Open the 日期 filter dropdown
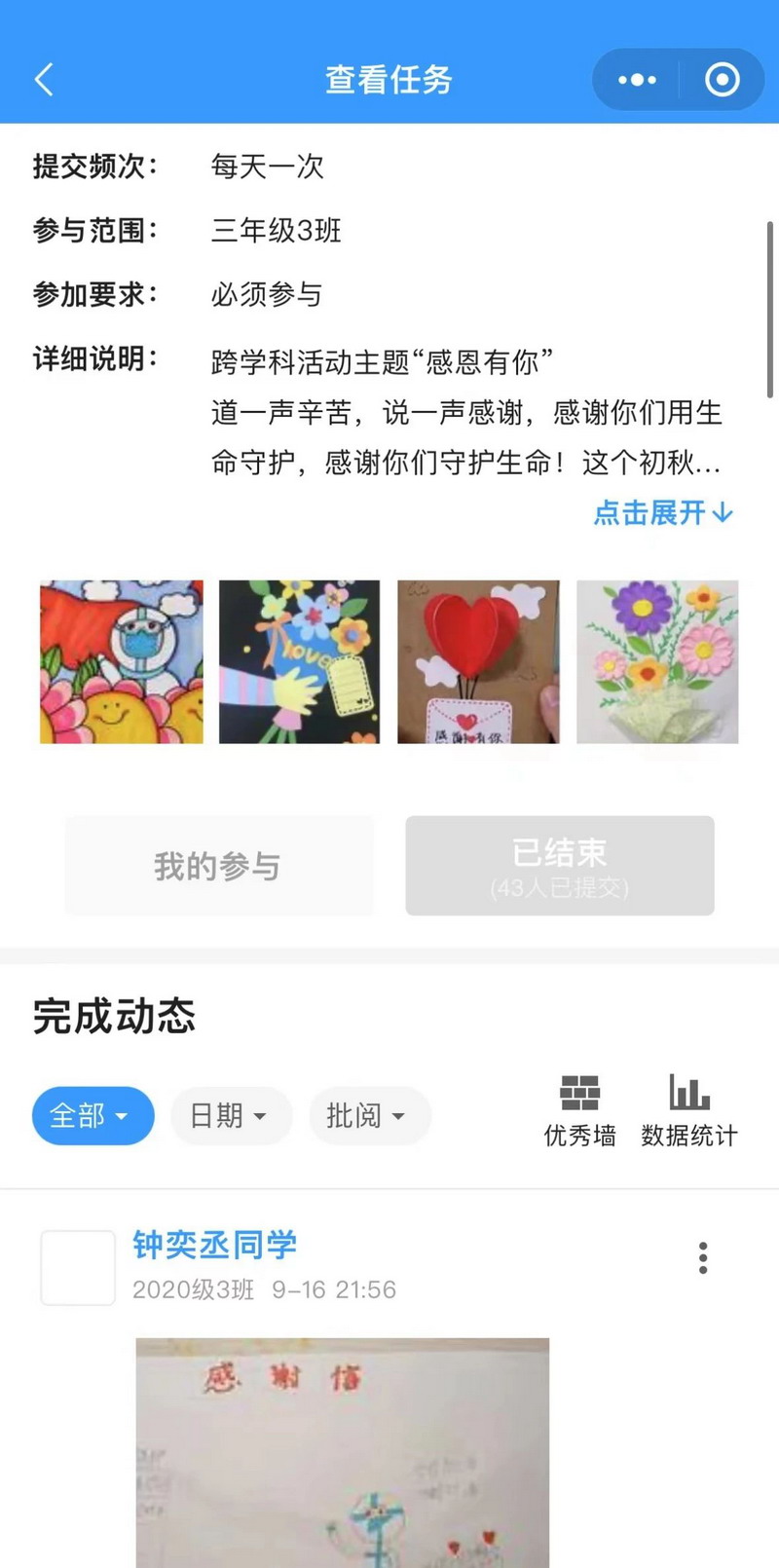 pos(231,1116)
